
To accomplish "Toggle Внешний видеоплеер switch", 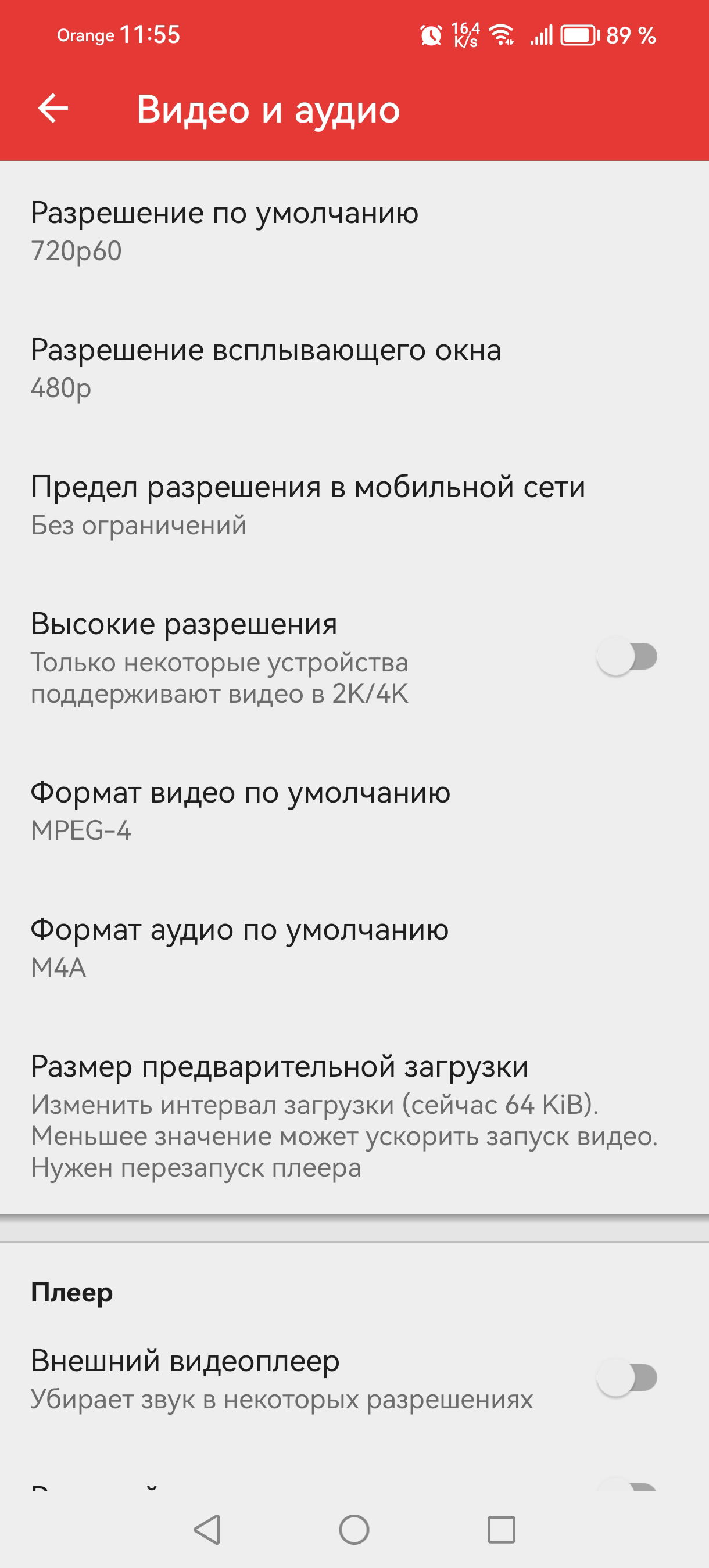I will point(627,1378).
